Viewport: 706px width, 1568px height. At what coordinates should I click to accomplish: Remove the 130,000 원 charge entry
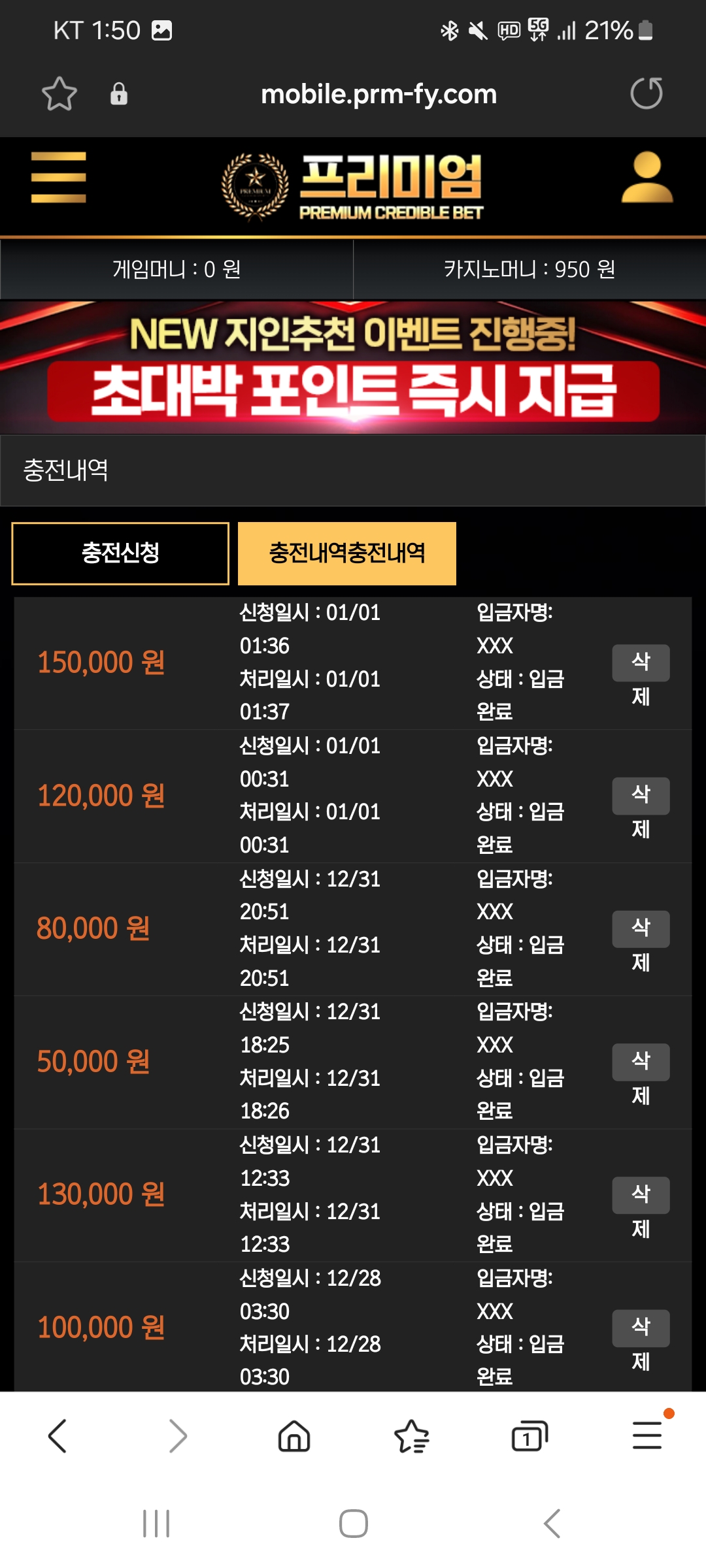click(x=641, y=1195)
